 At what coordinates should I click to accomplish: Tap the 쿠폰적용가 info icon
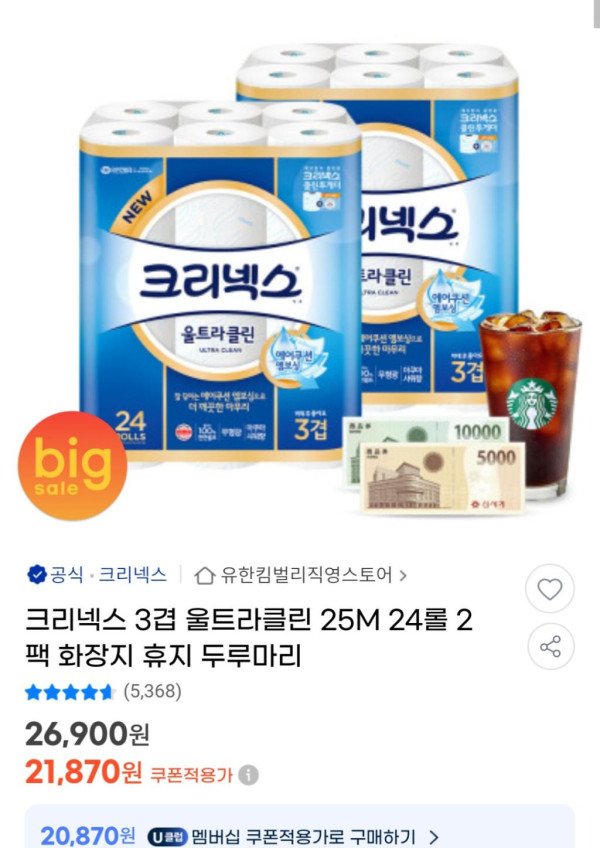(249, 774)
